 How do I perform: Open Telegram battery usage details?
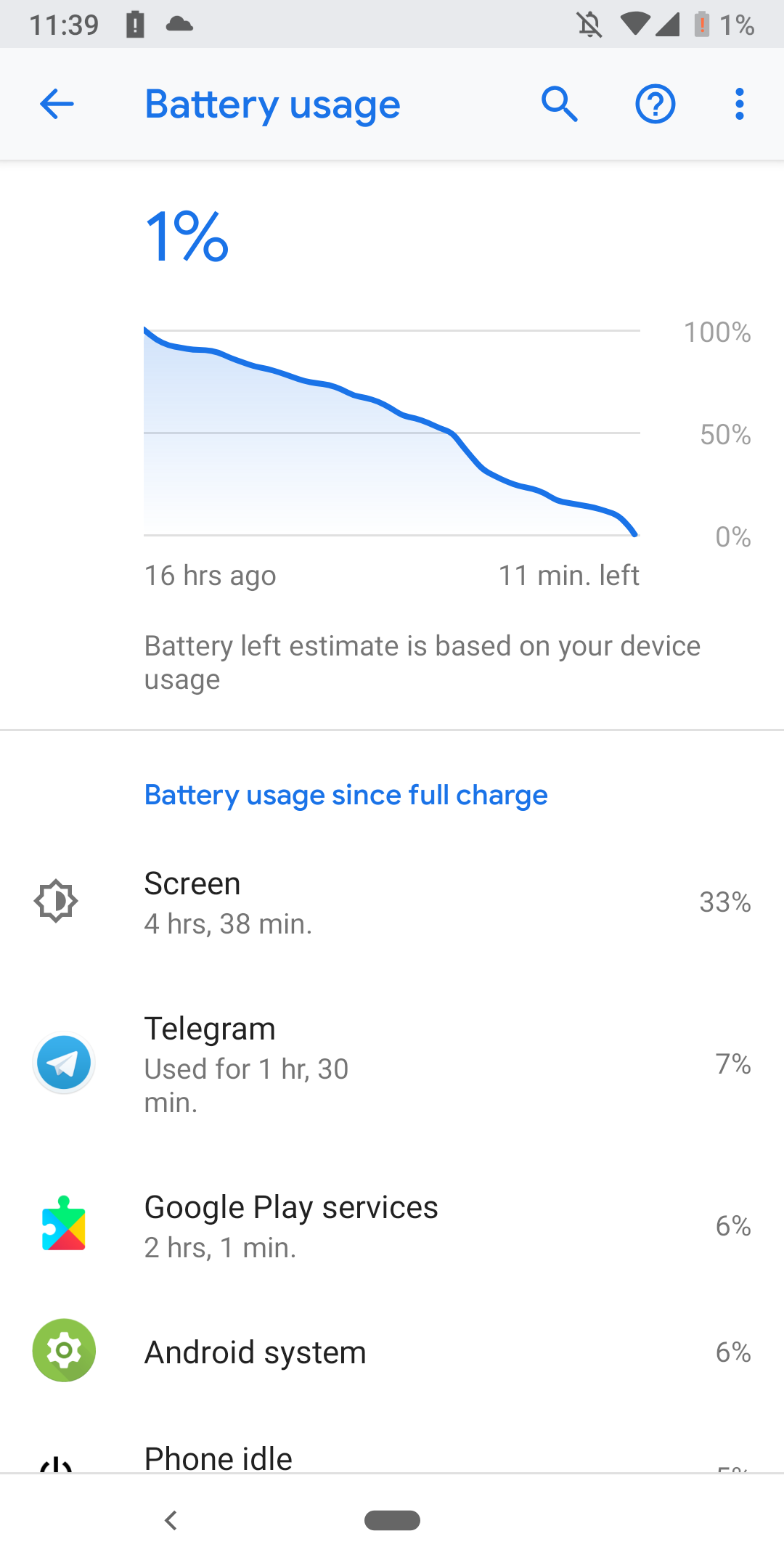[x=392, y=1064]
